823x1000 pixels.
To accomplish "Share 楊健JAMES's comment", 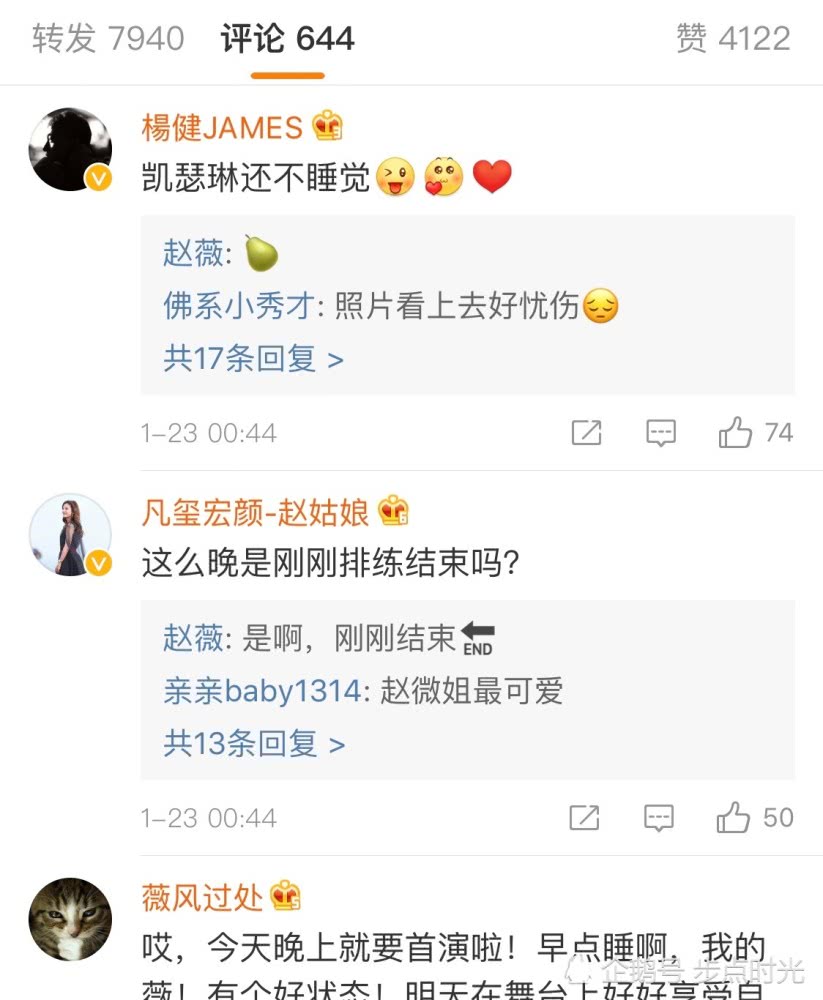I will tap(586, 433).
